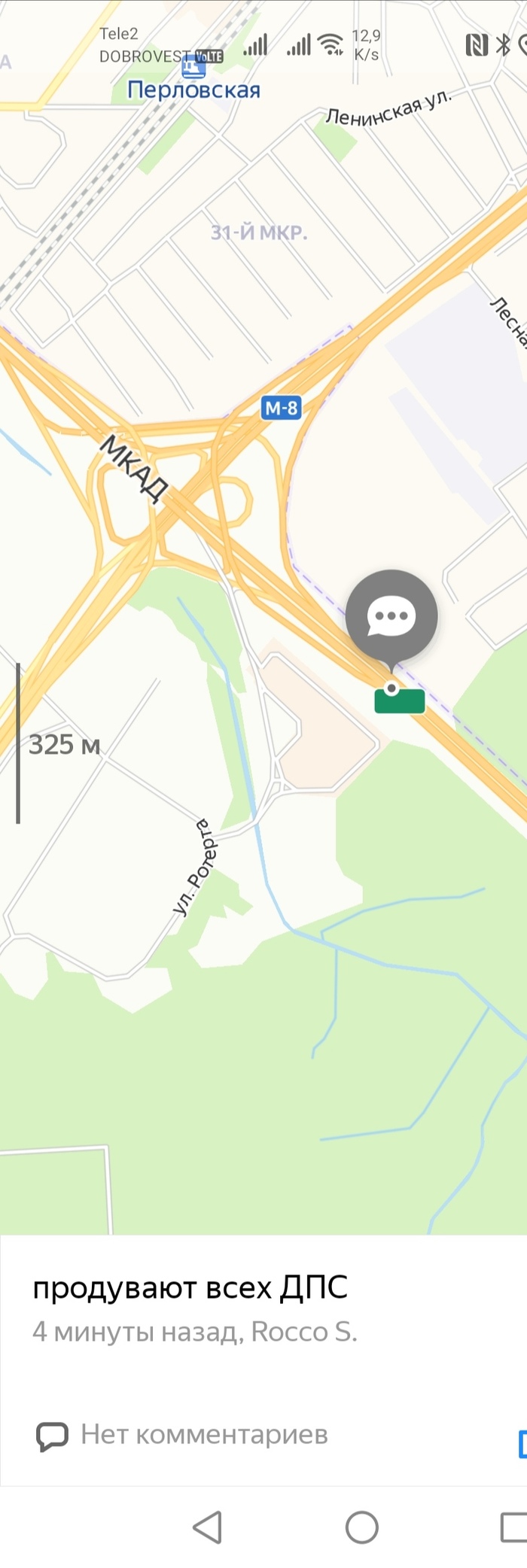Image resolution: width=527 pixels, height=1568 pixels.
Task: Select the Перловская railway station marker
Action: click(x=193, y=69)
